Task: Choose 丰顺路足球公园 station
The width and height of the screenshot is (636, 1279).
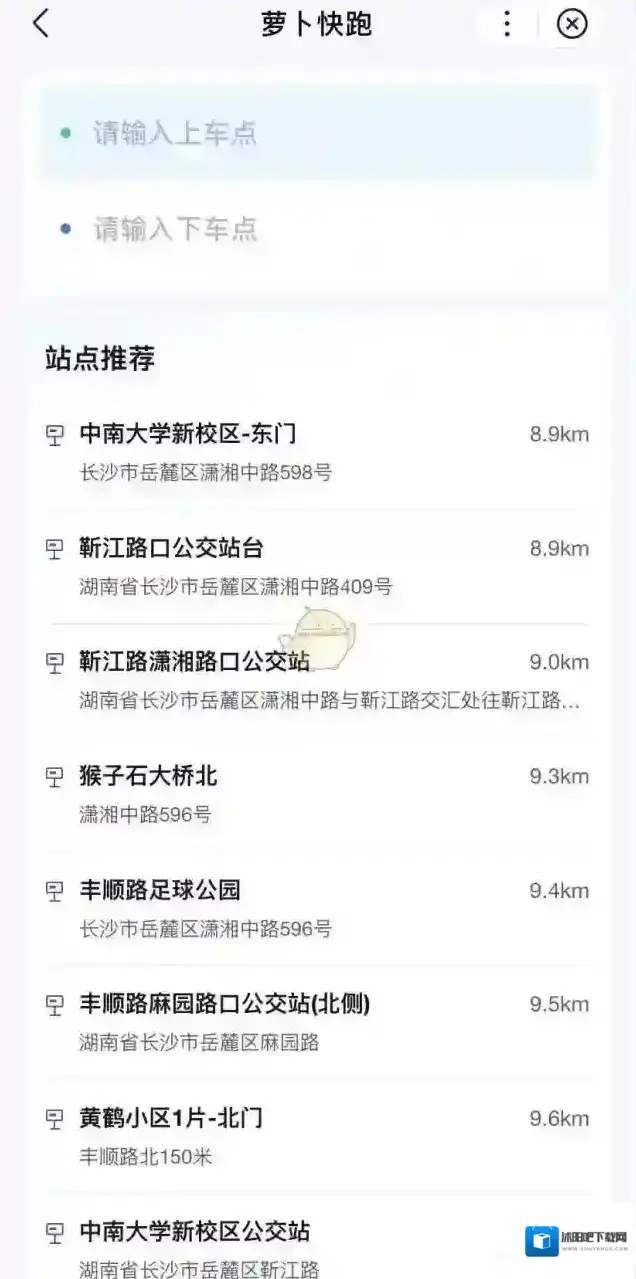Action: pyautogui.click(x=317, y=908)
